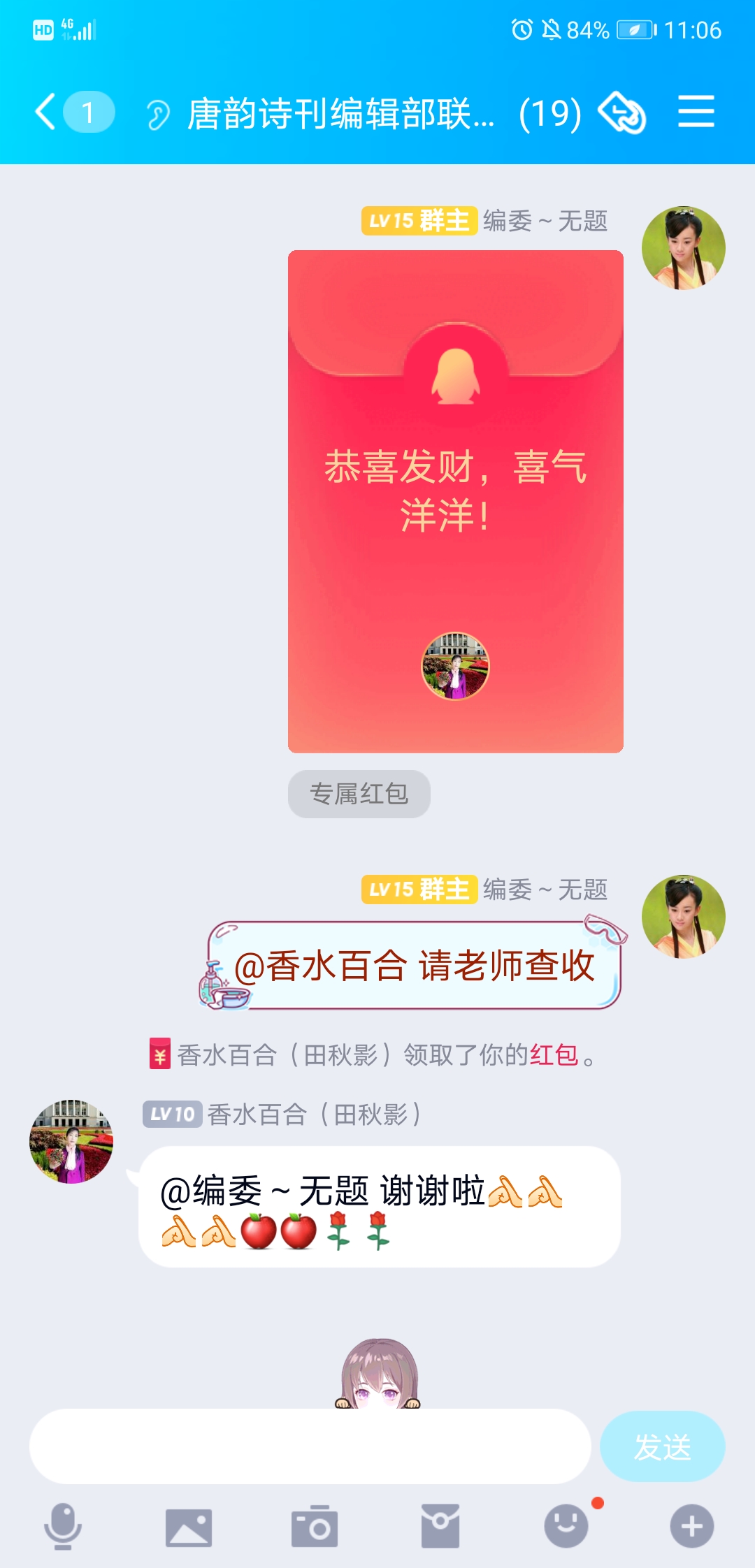Focus the message input field

click(x=310, y=1446)
